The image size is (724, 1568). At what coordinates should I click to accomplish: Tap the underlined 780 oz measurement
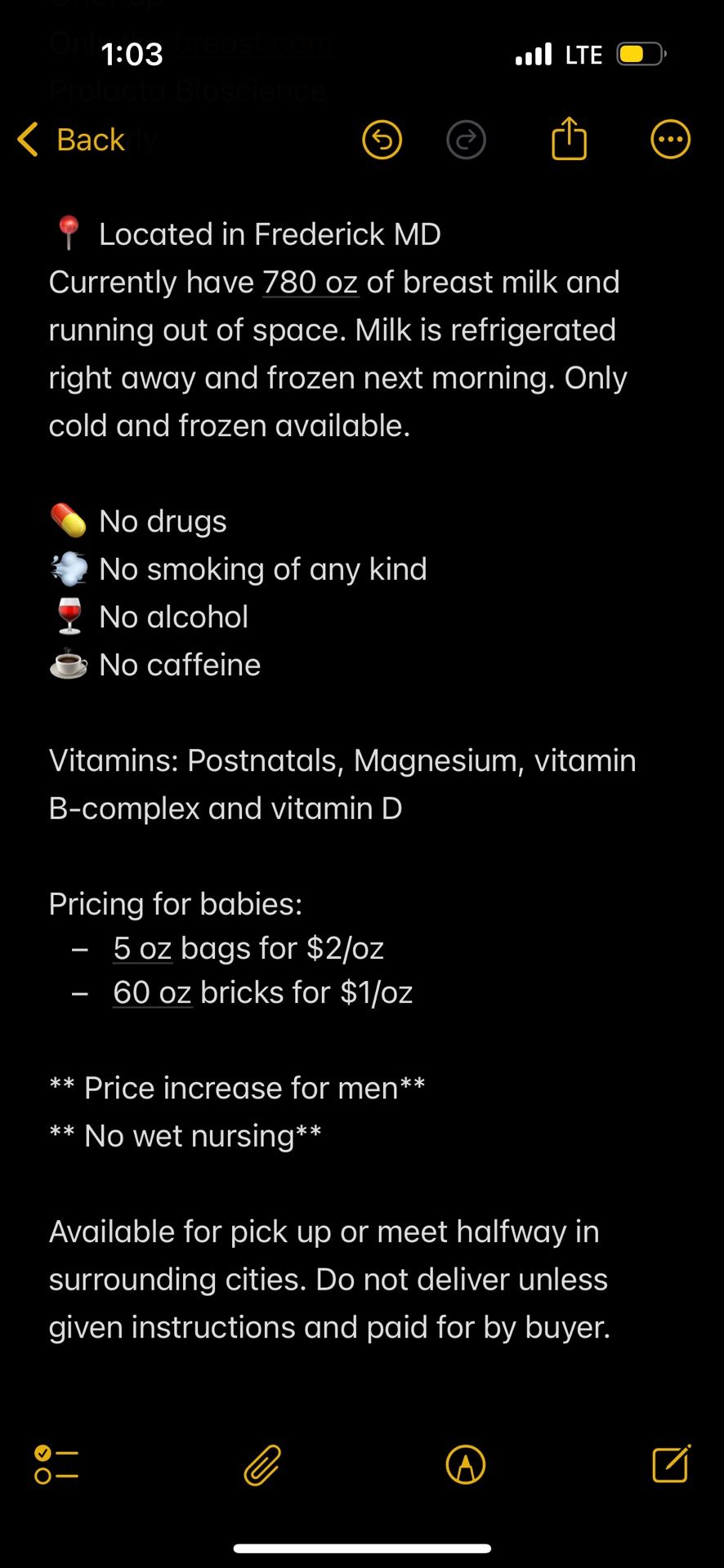click(310, 283)
